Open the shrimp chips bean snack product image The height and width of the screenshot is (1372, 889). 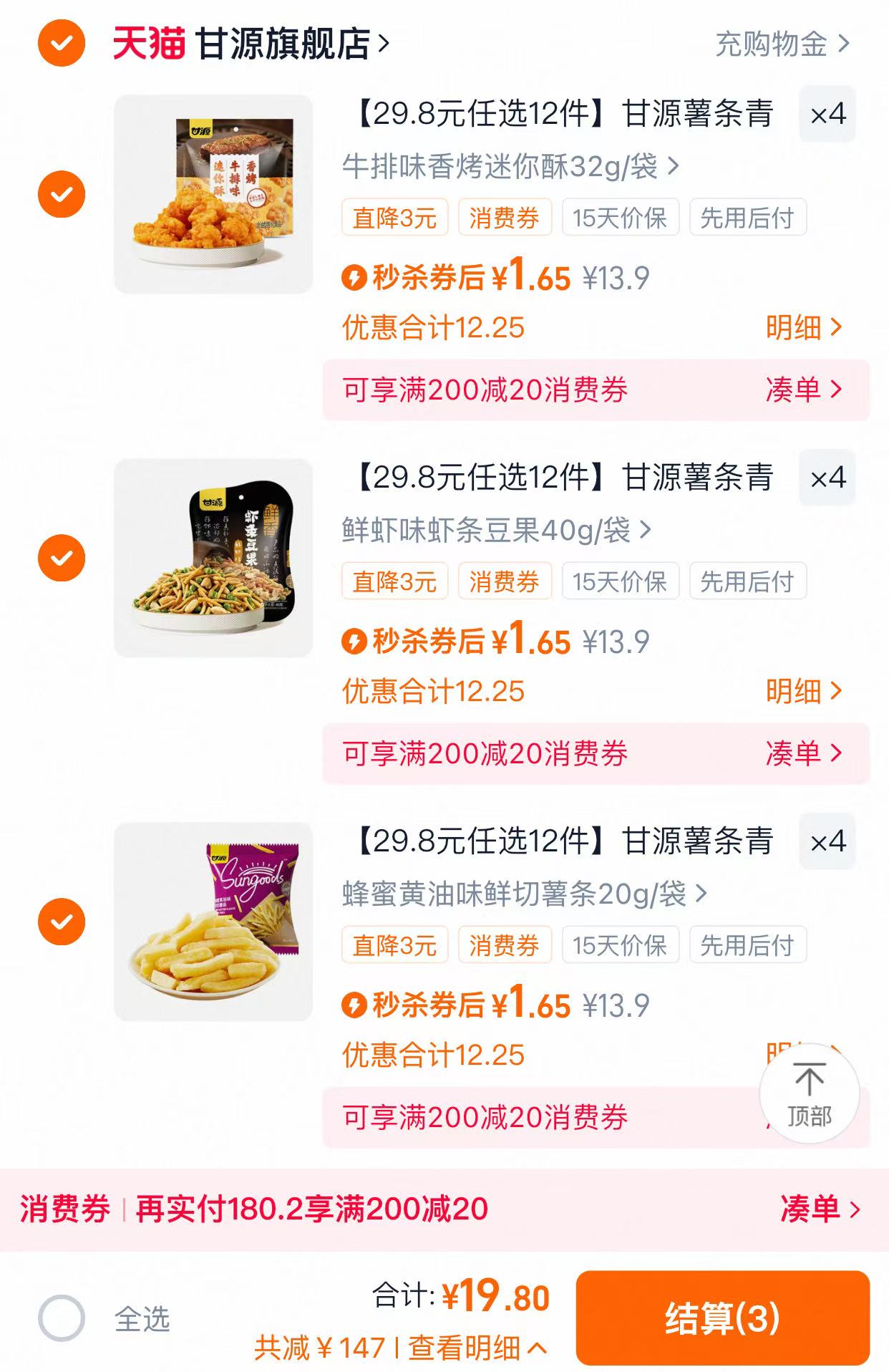[x=214, y=560]
